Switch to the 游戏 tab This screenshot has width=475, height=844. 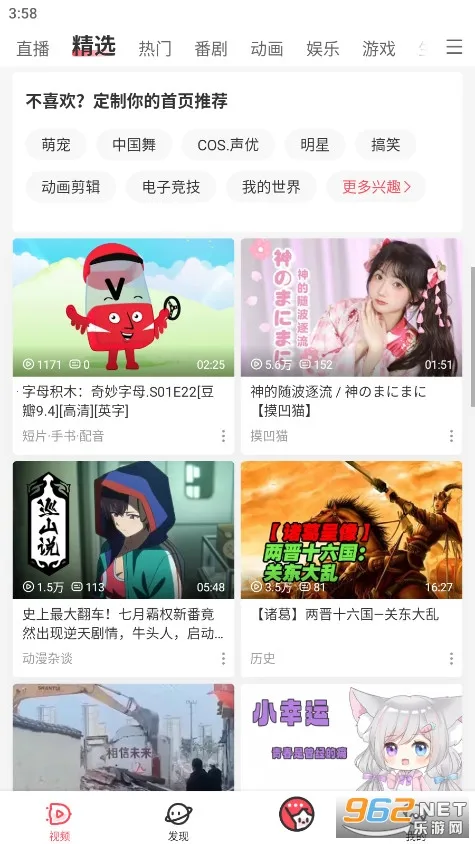point(379,48)
